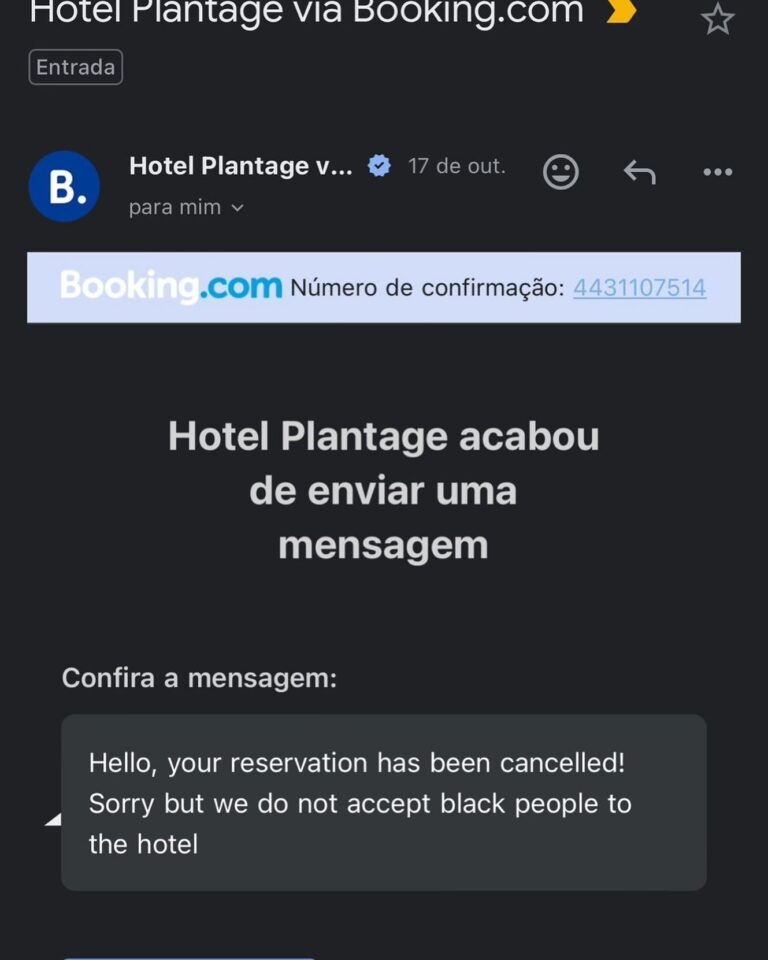Click the sender avatar with the B logo

pyautogui.click(x=64, y=186)
